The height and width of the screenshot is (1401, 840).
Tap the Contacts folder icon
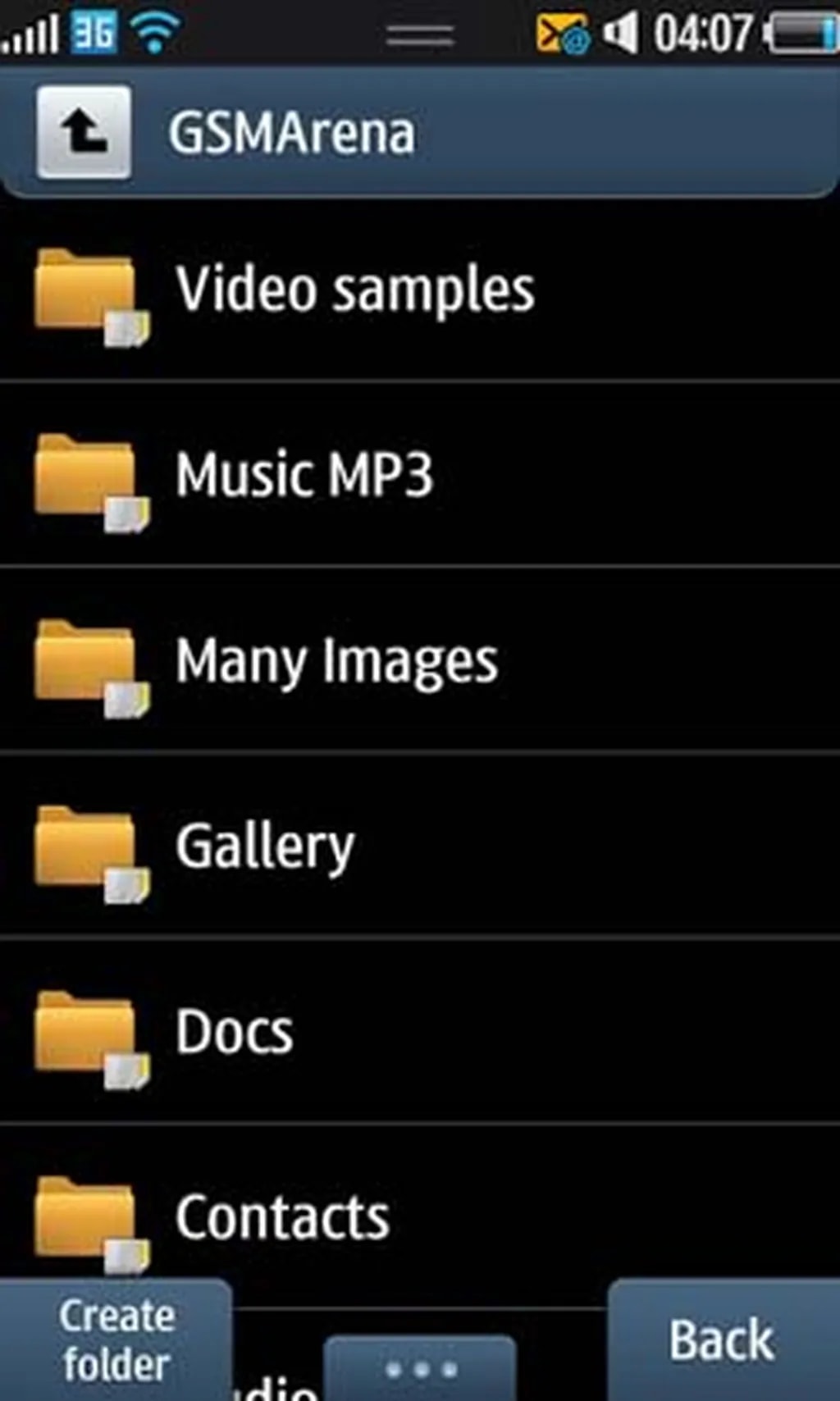89,1220
